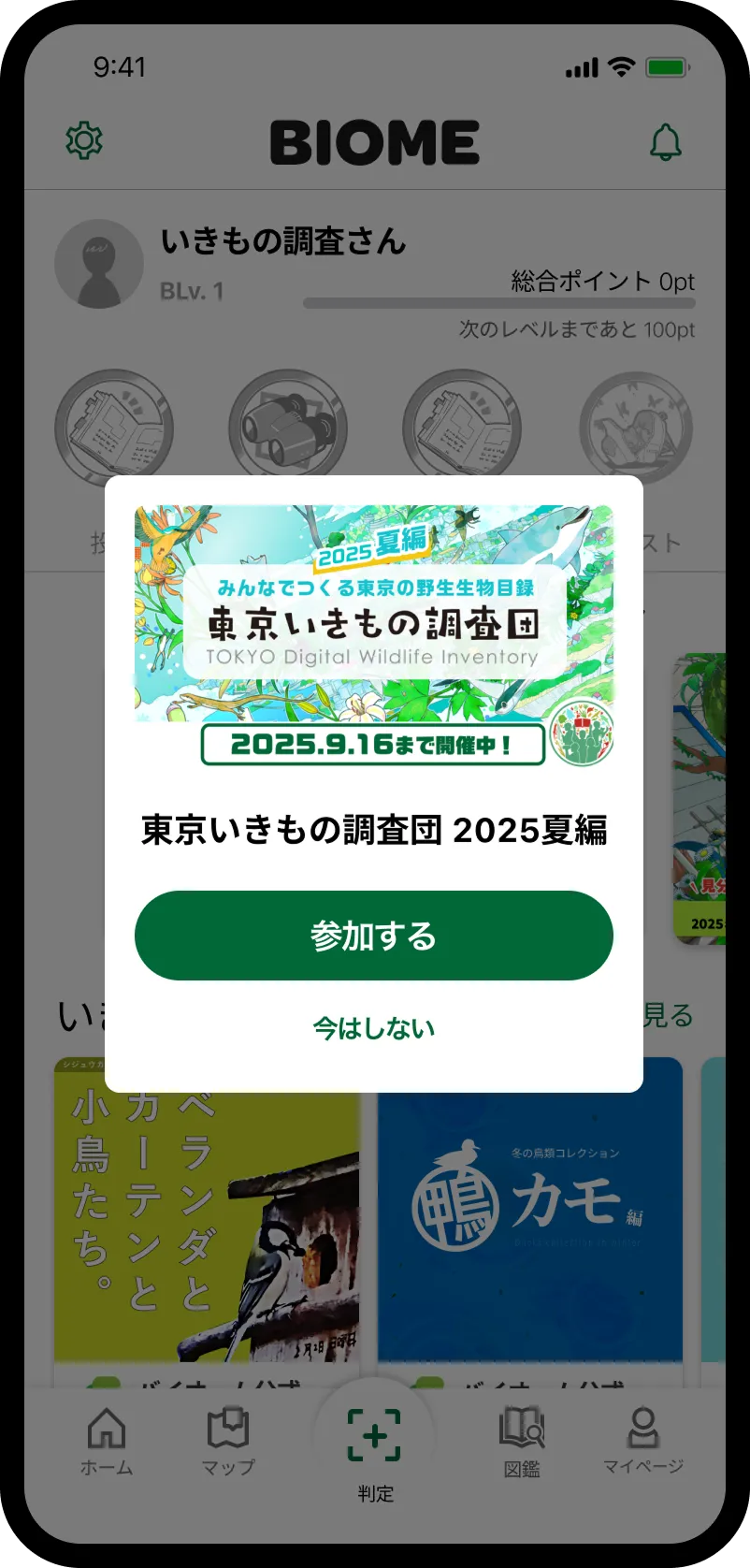Viewport: 750px width, 1568px height.
Task: Switch to the マップ tab
Action: point(228,1441)
